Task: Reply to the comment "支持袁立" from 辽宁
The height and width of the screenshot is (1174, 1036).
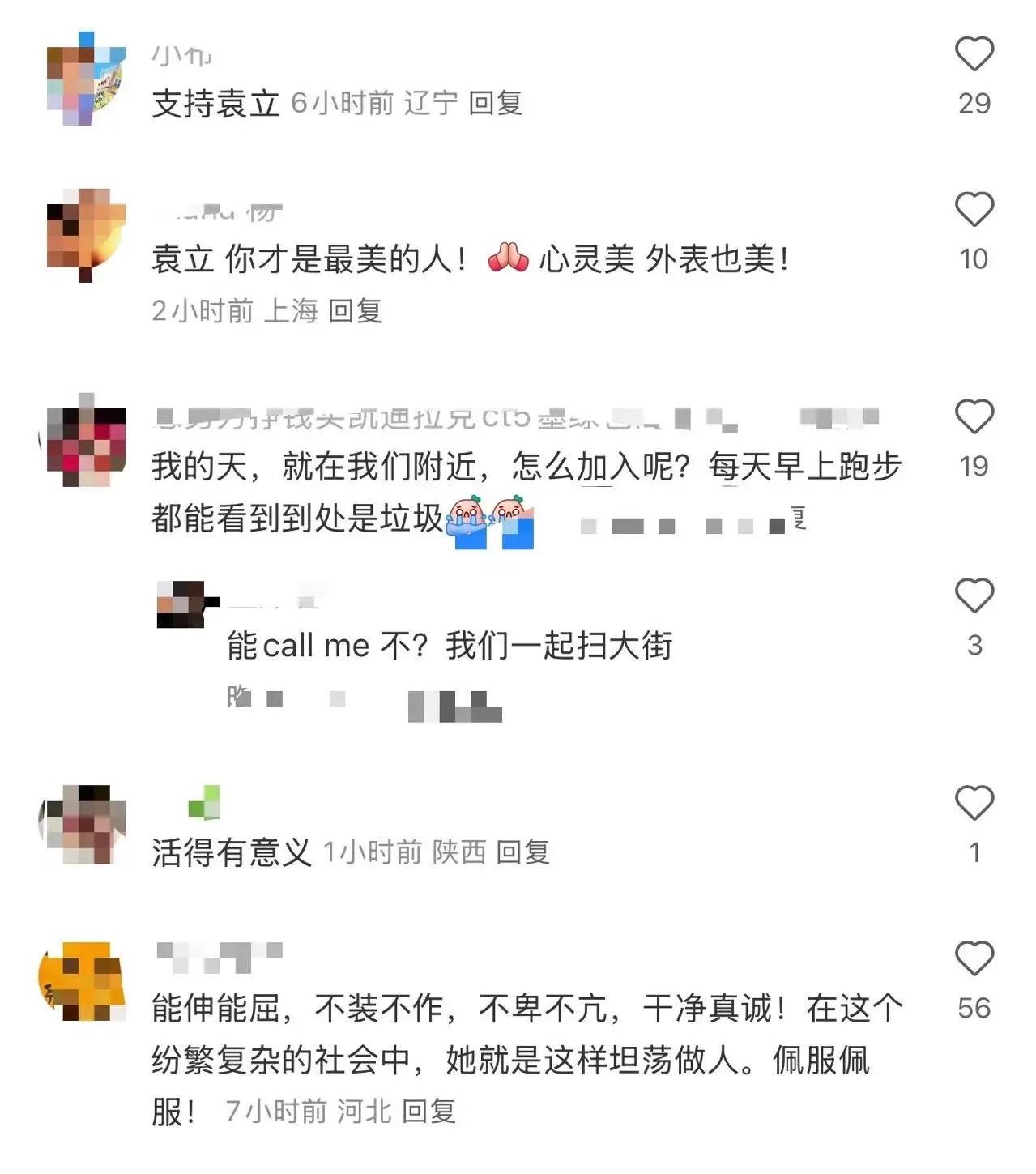Action: click(495, 104)
